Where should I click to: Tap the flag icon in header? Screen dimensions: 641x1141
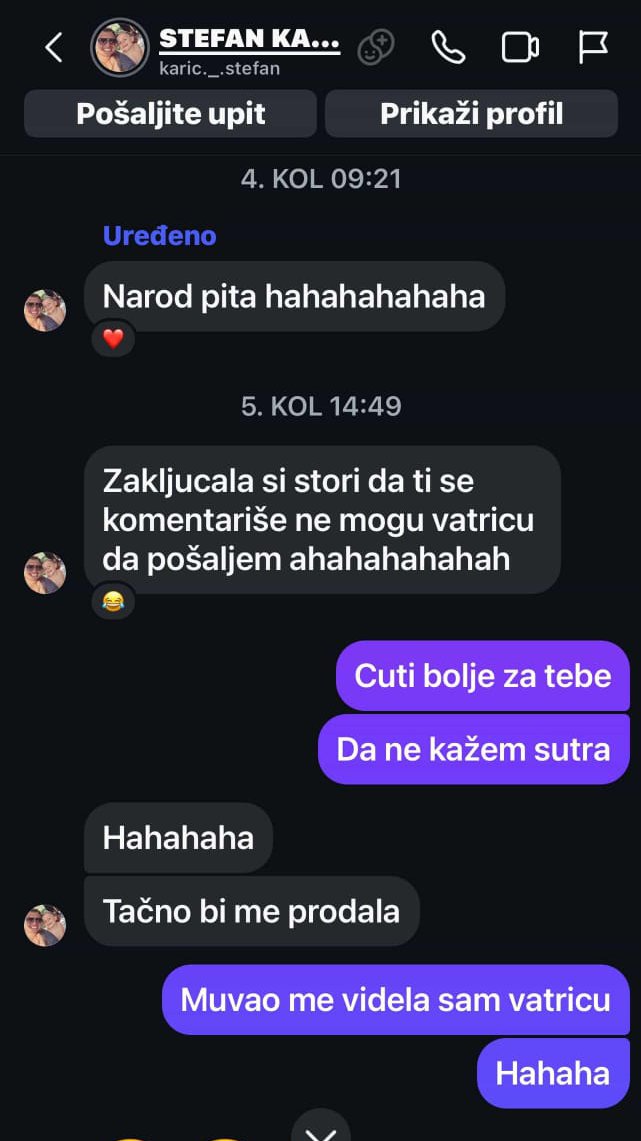pos(594,47)
